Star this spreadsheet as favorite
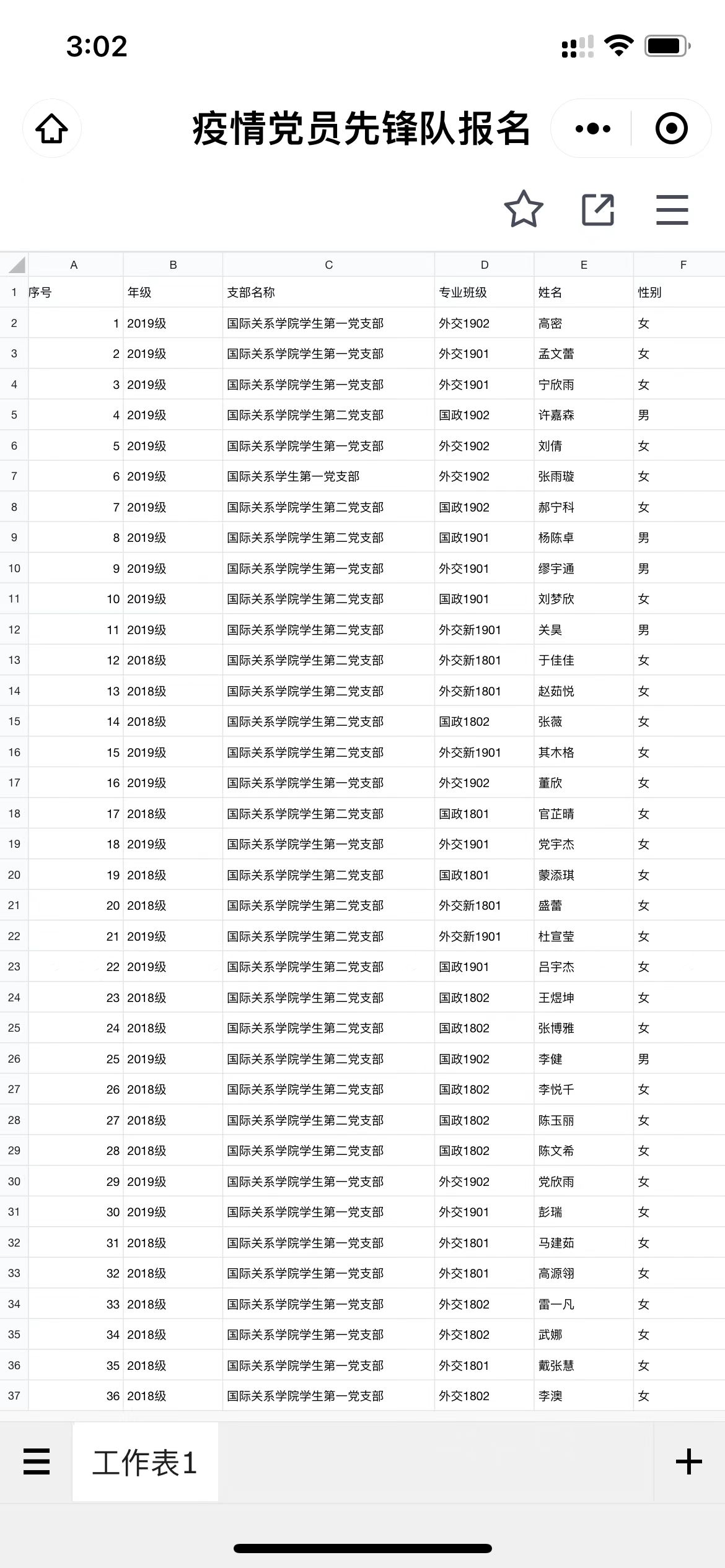 tap(524, 209)
